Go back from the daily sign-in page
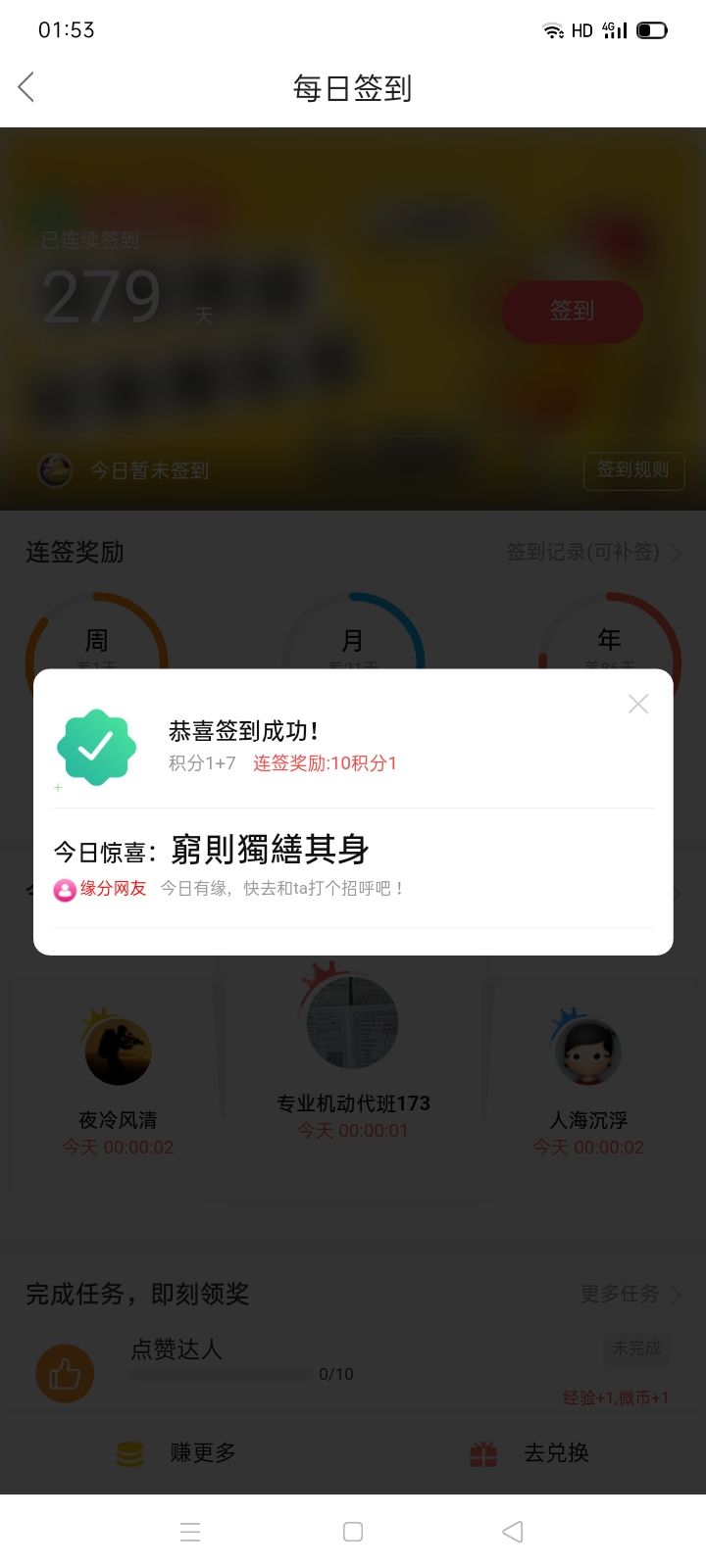This screenshot has height=1568, width=706. click(26, 87)
